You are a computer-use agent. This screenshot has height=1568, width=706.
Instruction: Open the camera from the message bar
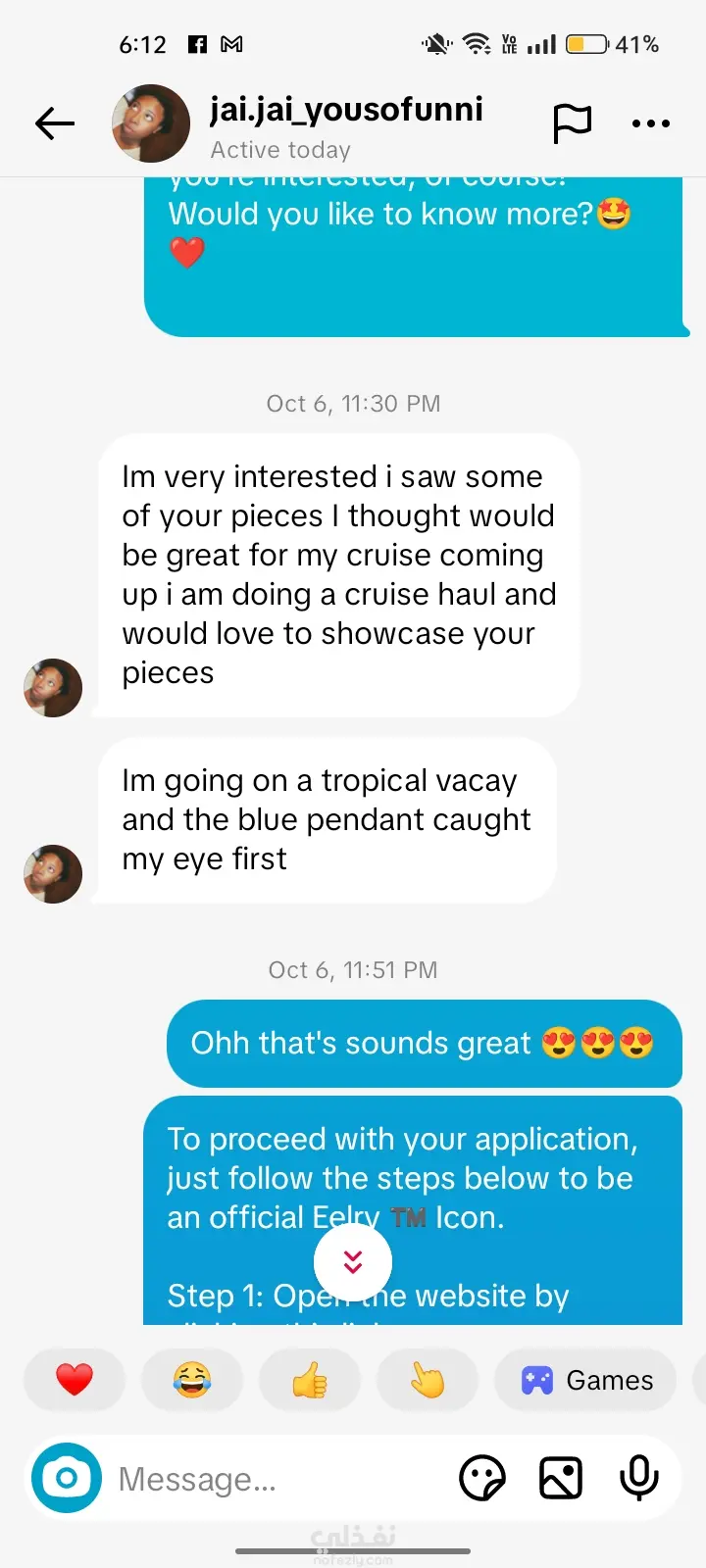pyautogui.click(x=67, y=1478)
